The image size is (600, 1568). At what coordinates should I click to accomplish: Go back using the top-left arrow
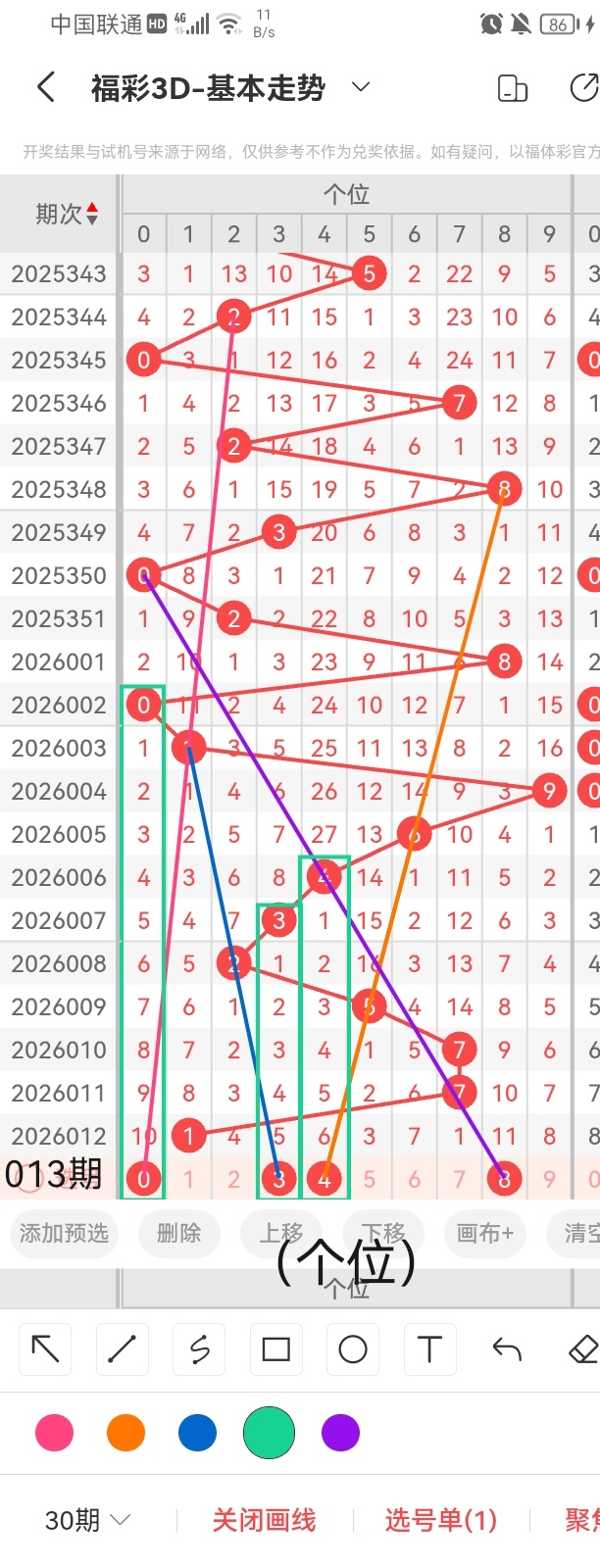(46, 88)
